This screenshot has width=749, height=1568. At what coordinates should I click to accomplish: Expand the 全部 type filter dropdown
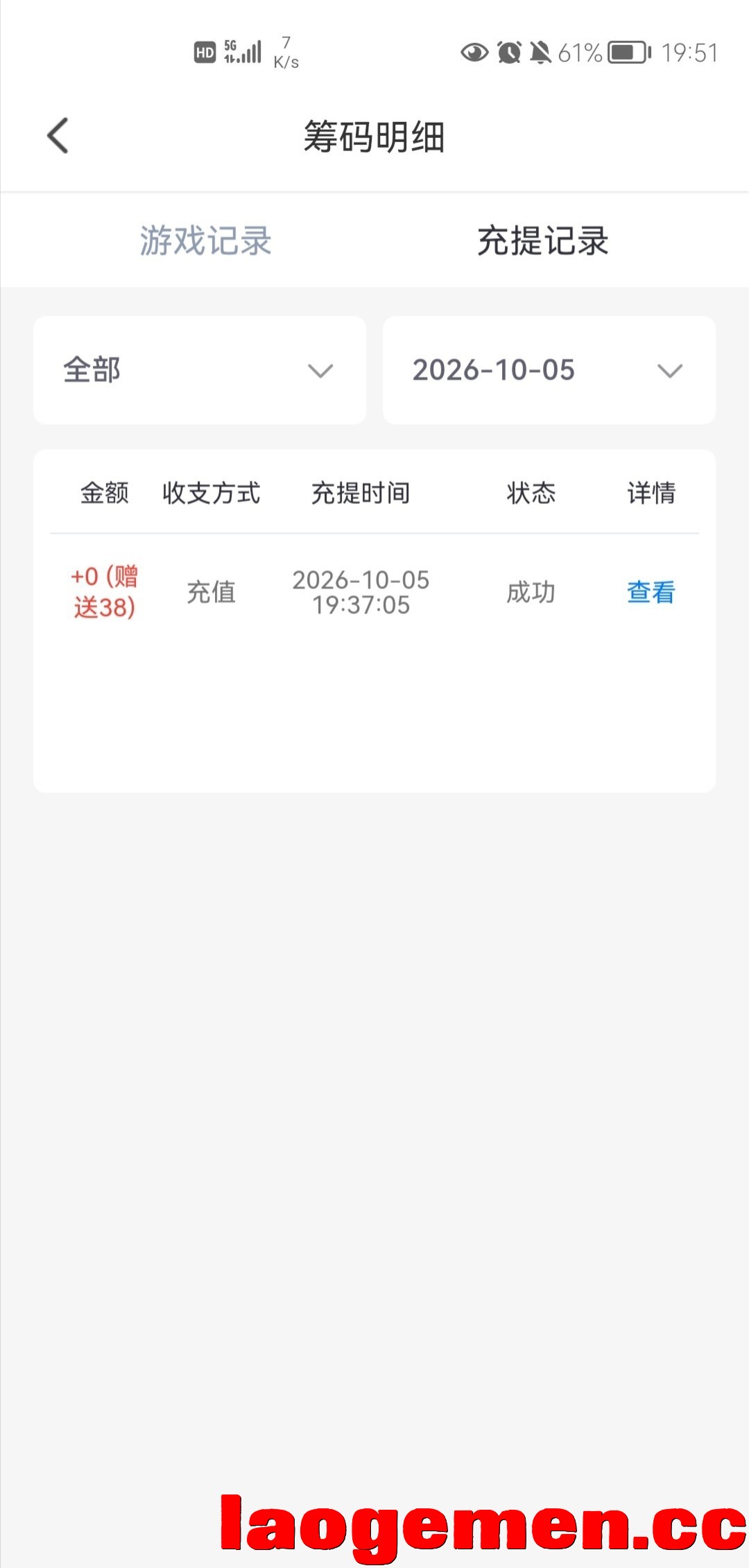200,370
